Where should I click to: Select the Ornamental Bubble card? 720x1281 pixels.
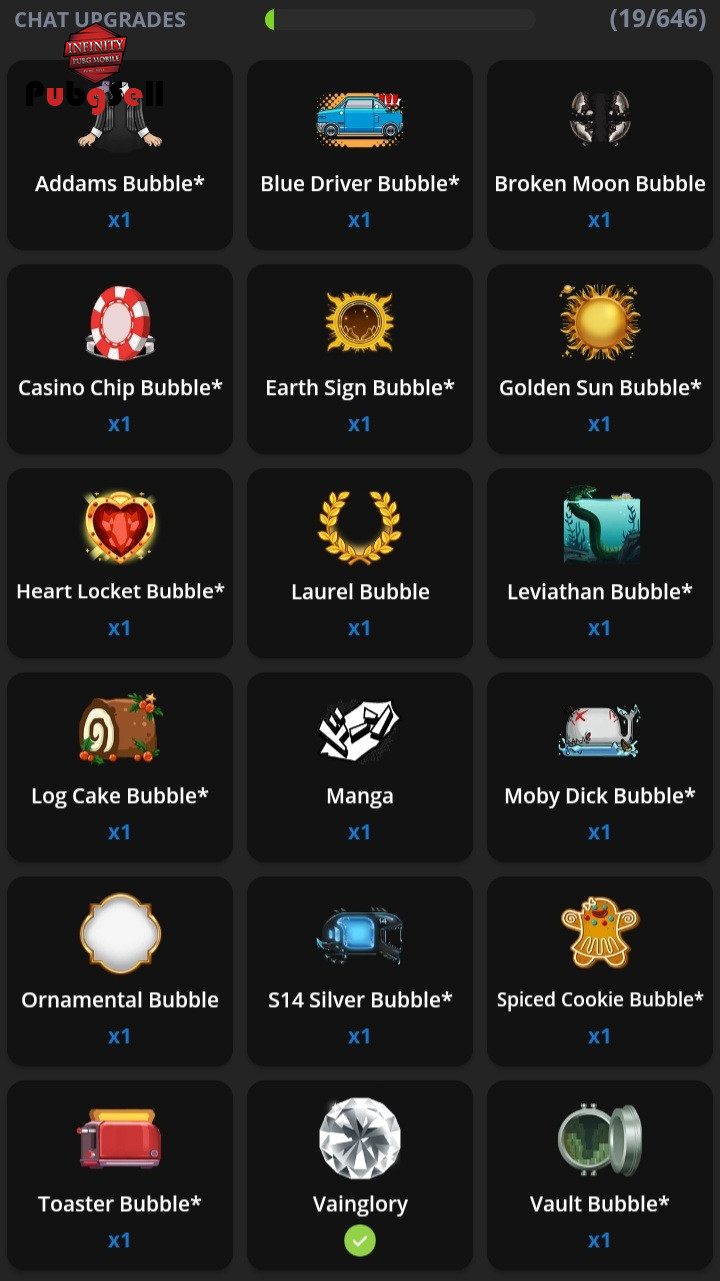[120, 971]
